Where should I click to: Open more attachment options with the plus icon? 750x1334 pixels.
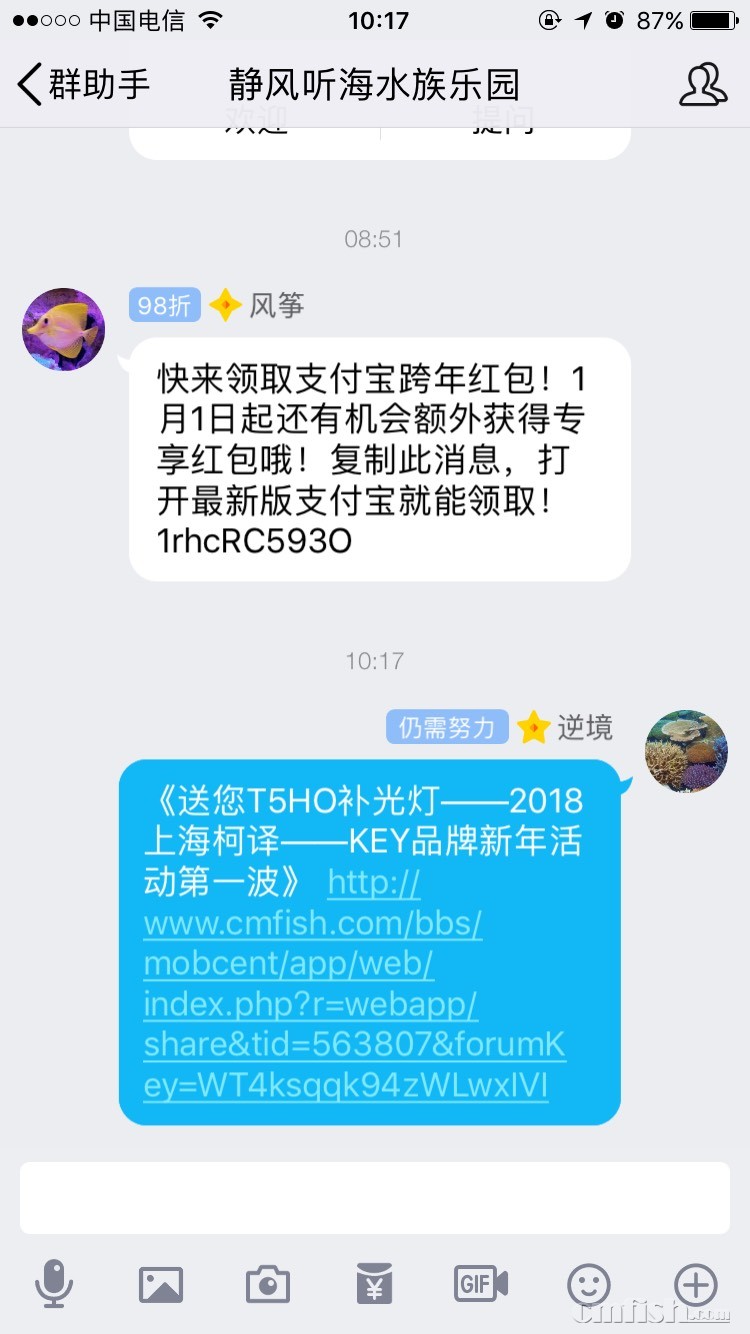pyautogui.click(x=694, y=1285)
